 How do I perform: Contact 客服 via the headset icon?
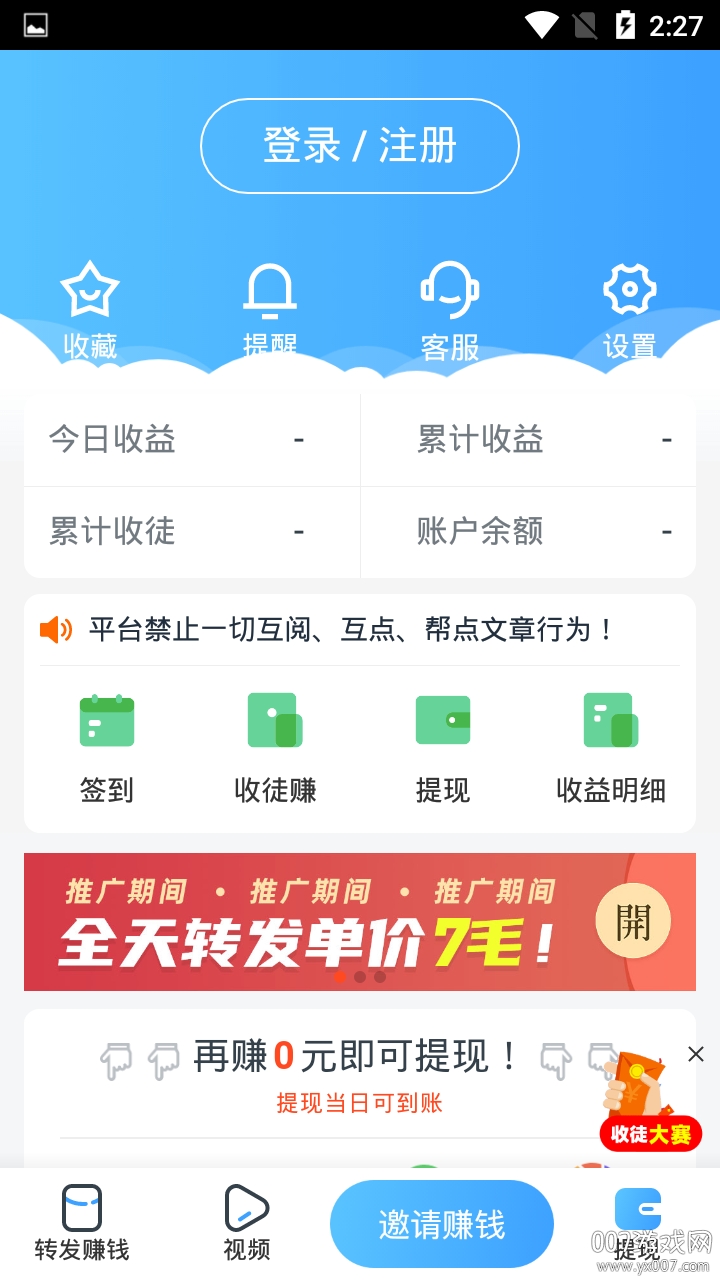point(449,289)
